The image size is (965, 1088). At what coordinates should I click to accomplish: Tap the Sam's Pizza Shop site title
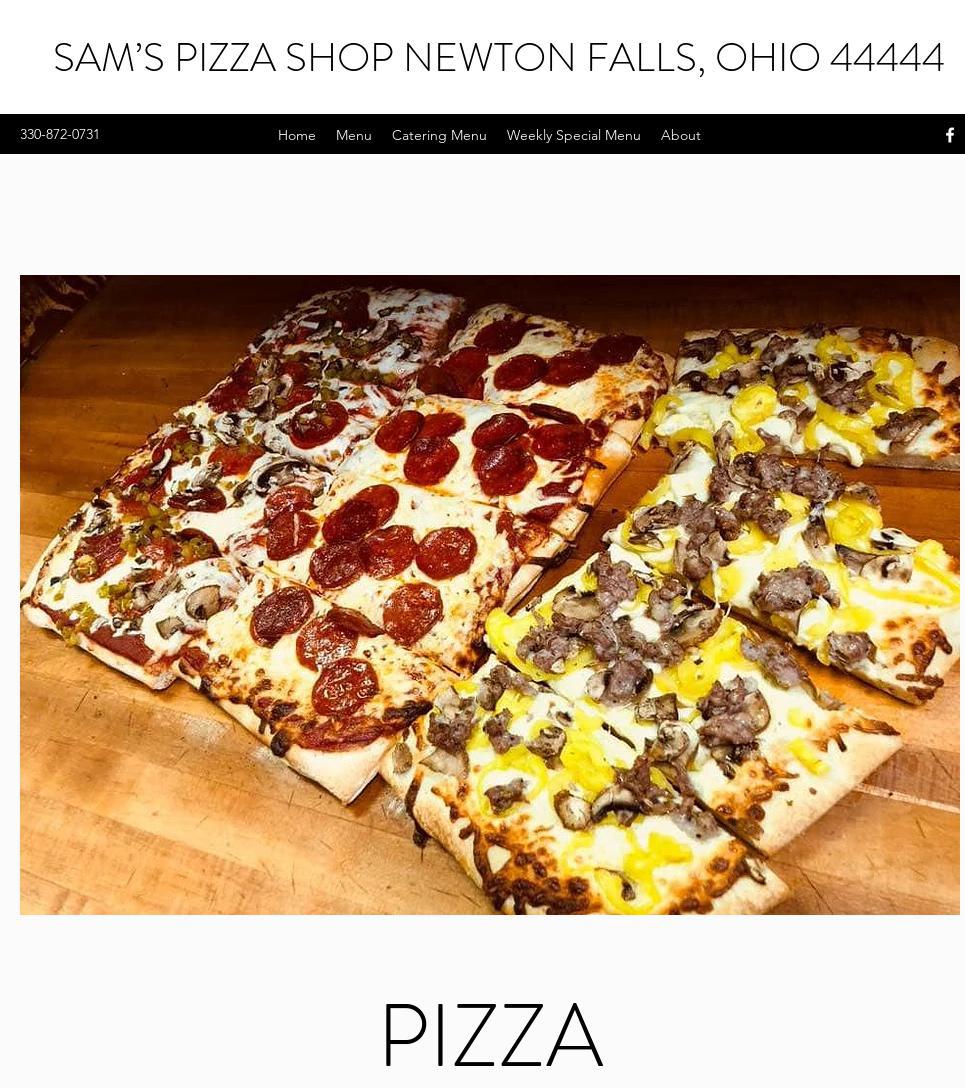(498, 58)
